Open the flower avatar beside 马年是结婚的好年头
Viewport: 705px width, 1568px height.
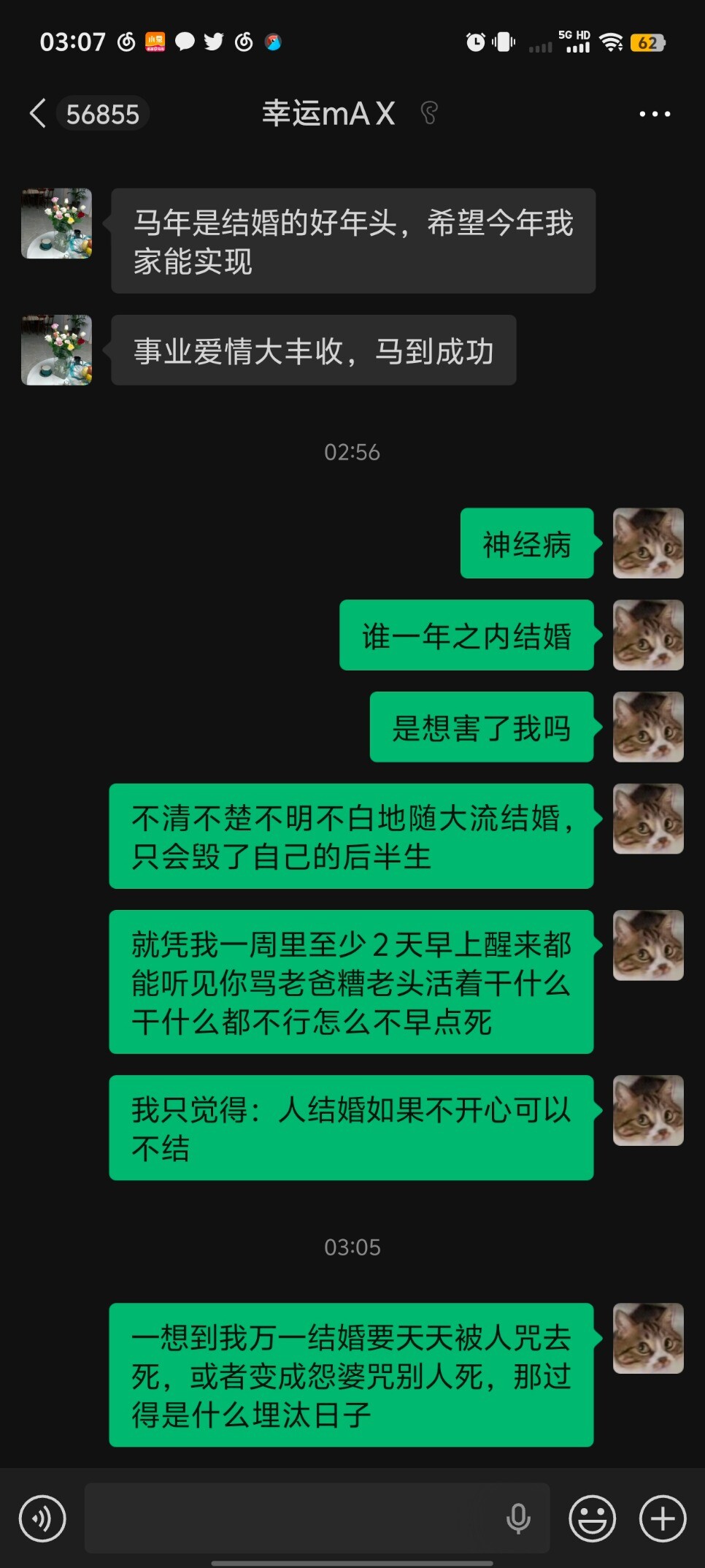pyautogui.click(x=57, y=223)
